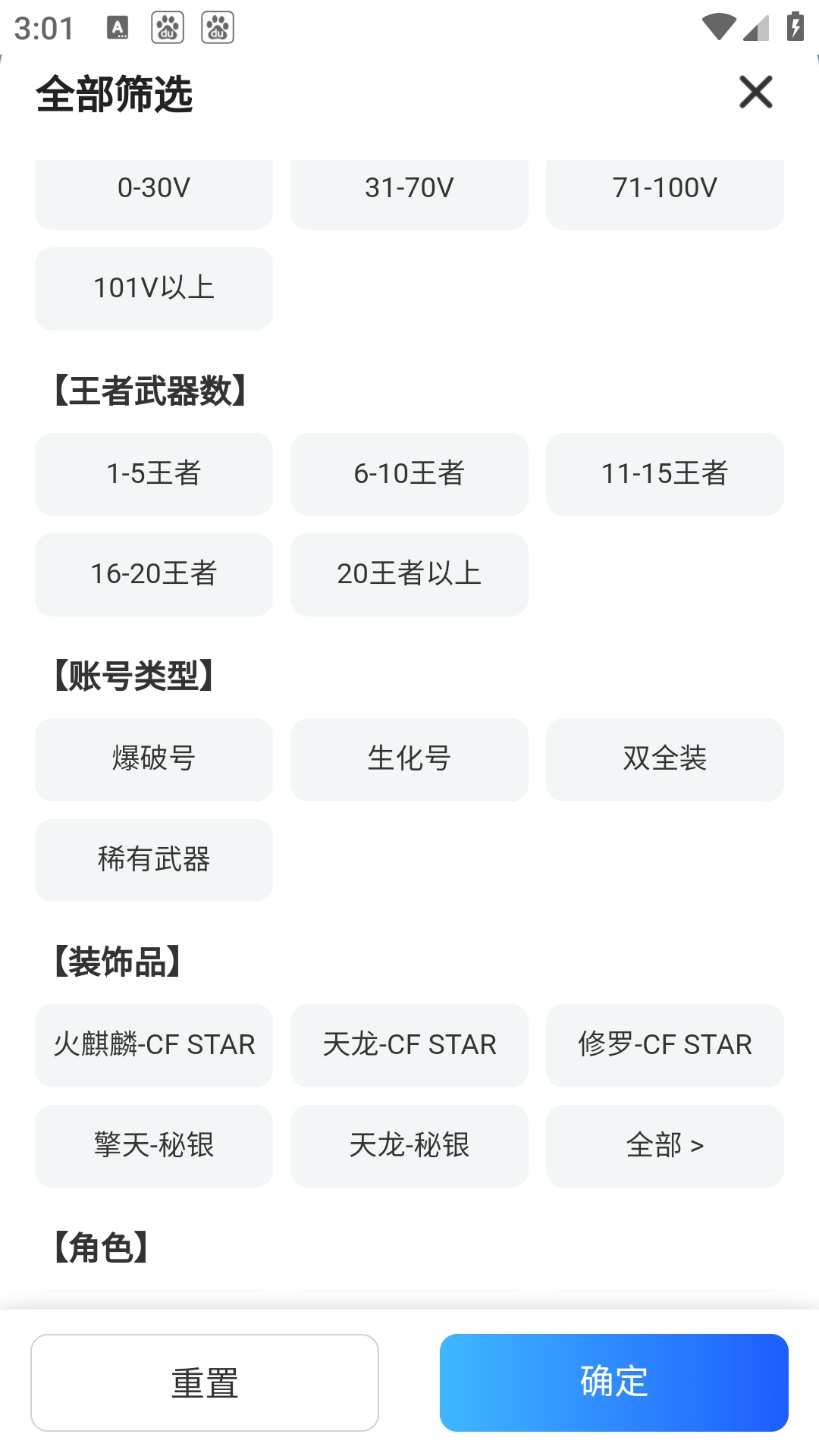Confirm filters with 确定 button
This screenshot has width=819, height=1456.
click(x=614, y=1382)
